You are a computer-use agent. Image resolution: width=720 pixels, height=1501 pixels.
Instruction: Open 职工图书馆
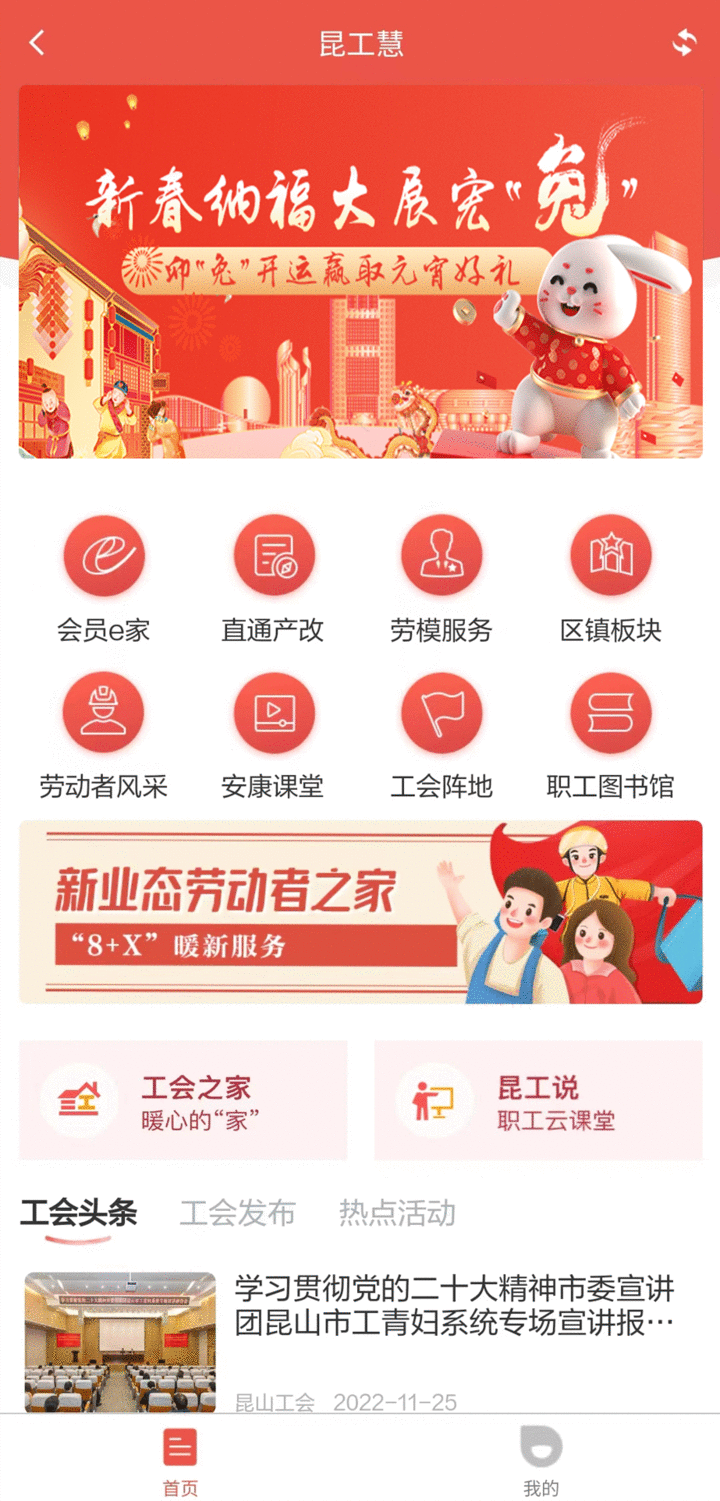click(610, 713)
